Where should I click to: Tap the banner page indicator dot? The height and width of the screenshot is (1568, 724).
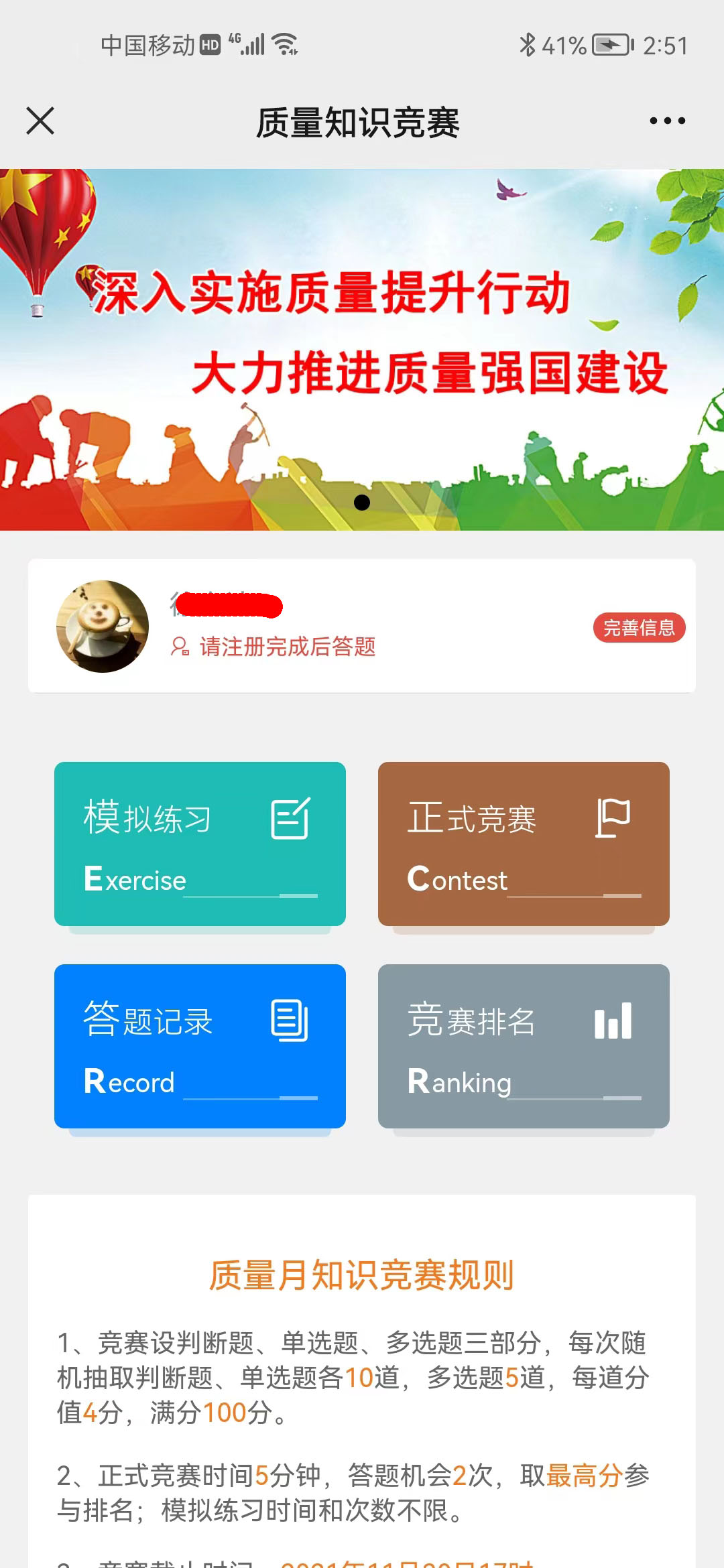click(x=362, y=503)
